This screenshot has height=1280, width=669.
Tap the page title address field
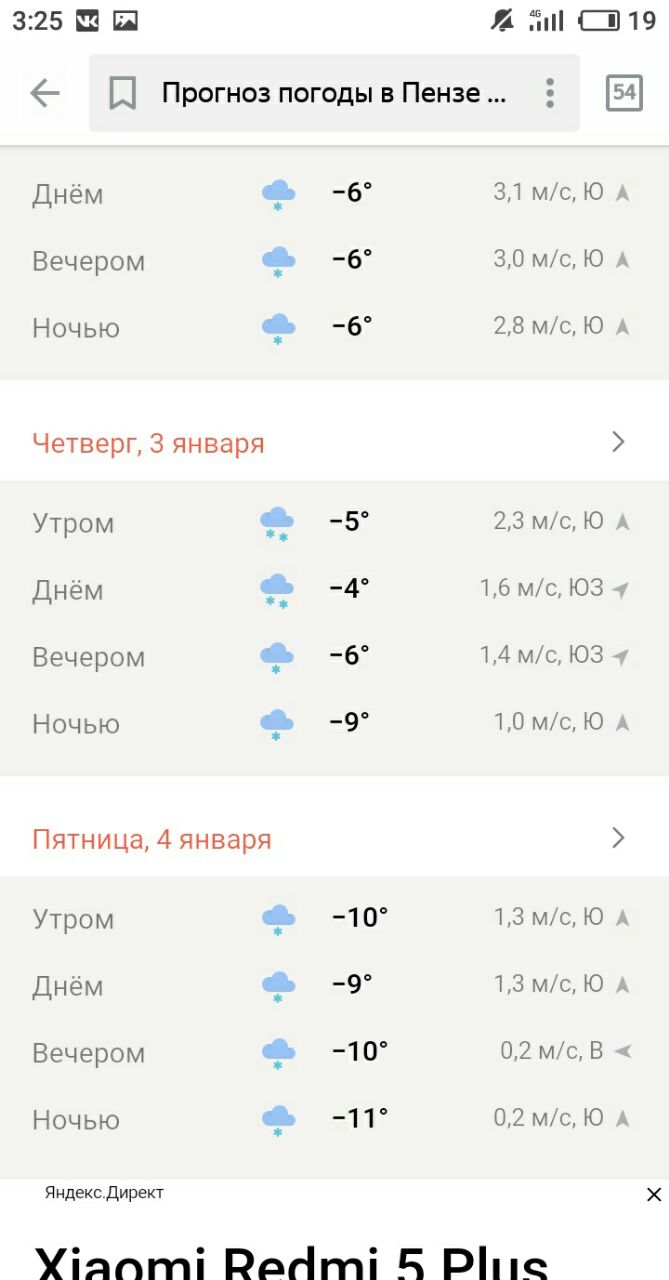coord(334,94)
